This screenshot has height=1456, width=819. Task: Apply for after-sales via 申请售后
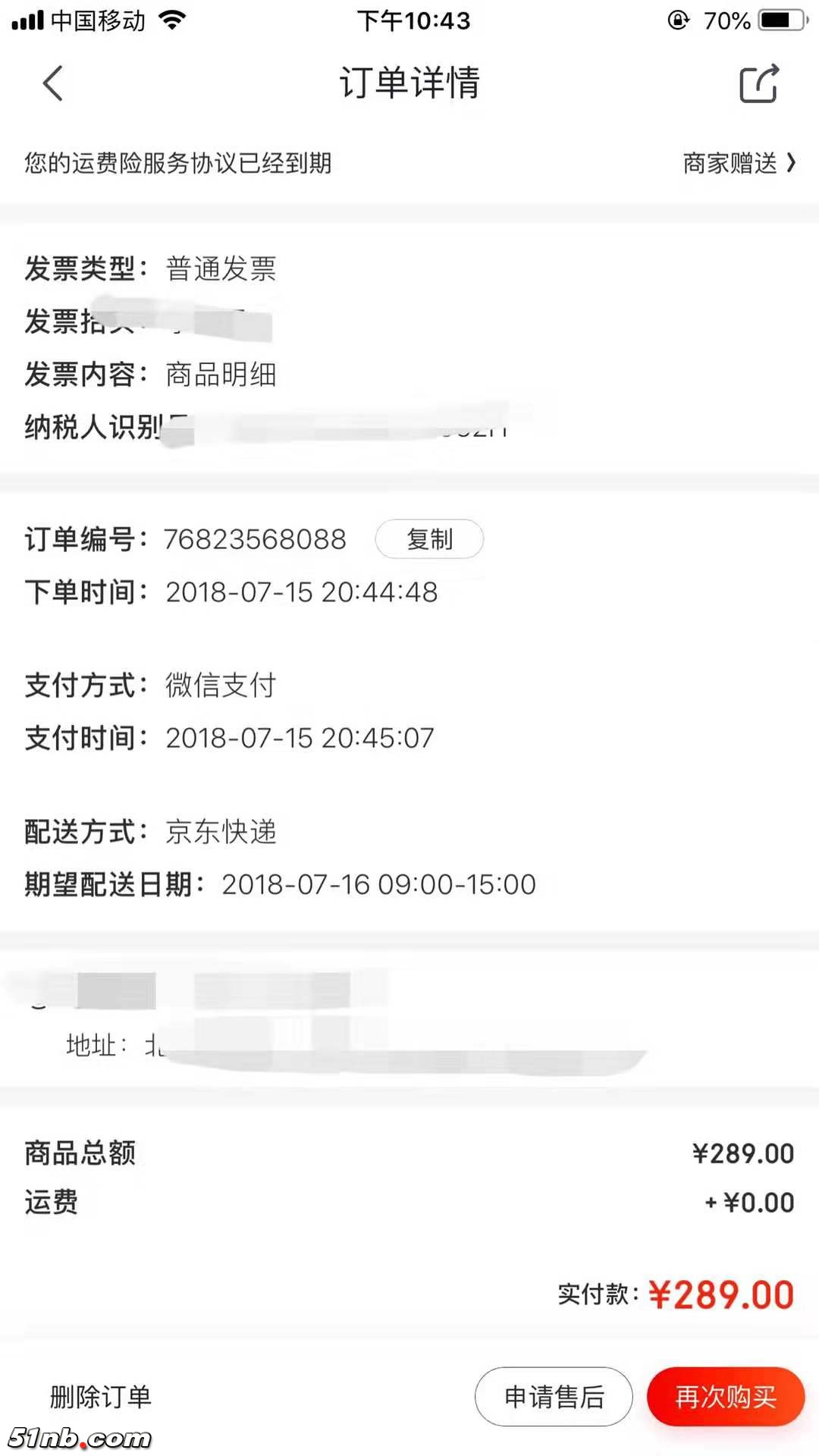(554, 1396)
